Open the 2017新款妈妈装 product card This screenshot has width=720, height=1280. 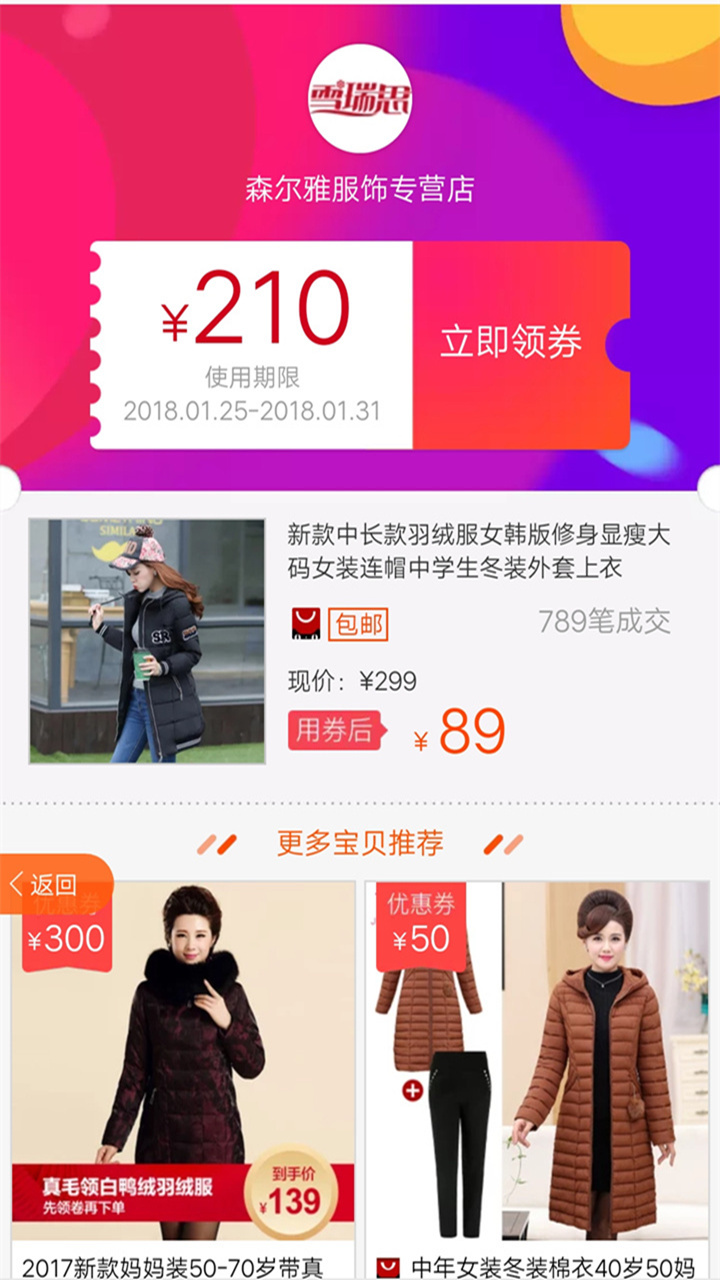tap(184, 1080)
